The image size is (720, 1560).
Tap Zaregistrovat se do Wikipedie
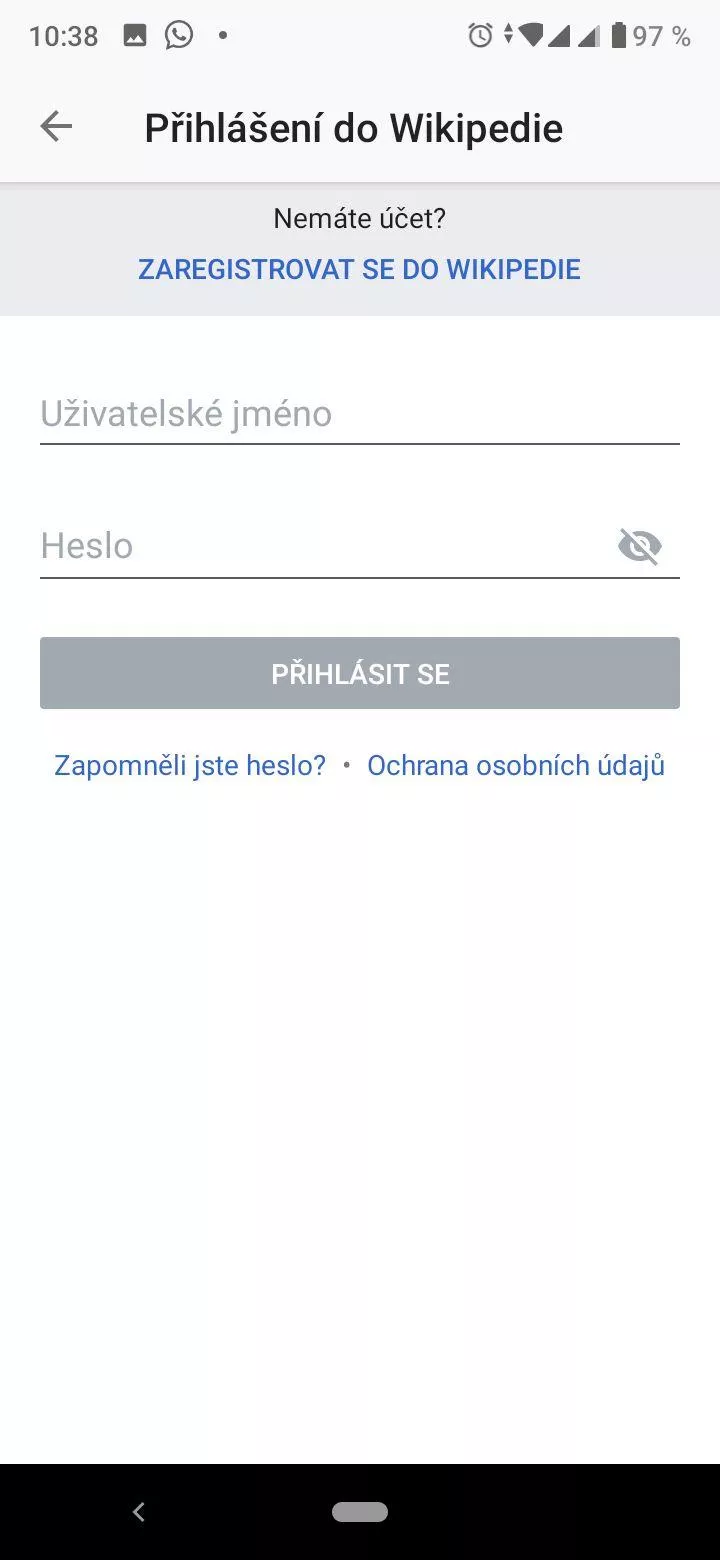(x=359, y=269)
